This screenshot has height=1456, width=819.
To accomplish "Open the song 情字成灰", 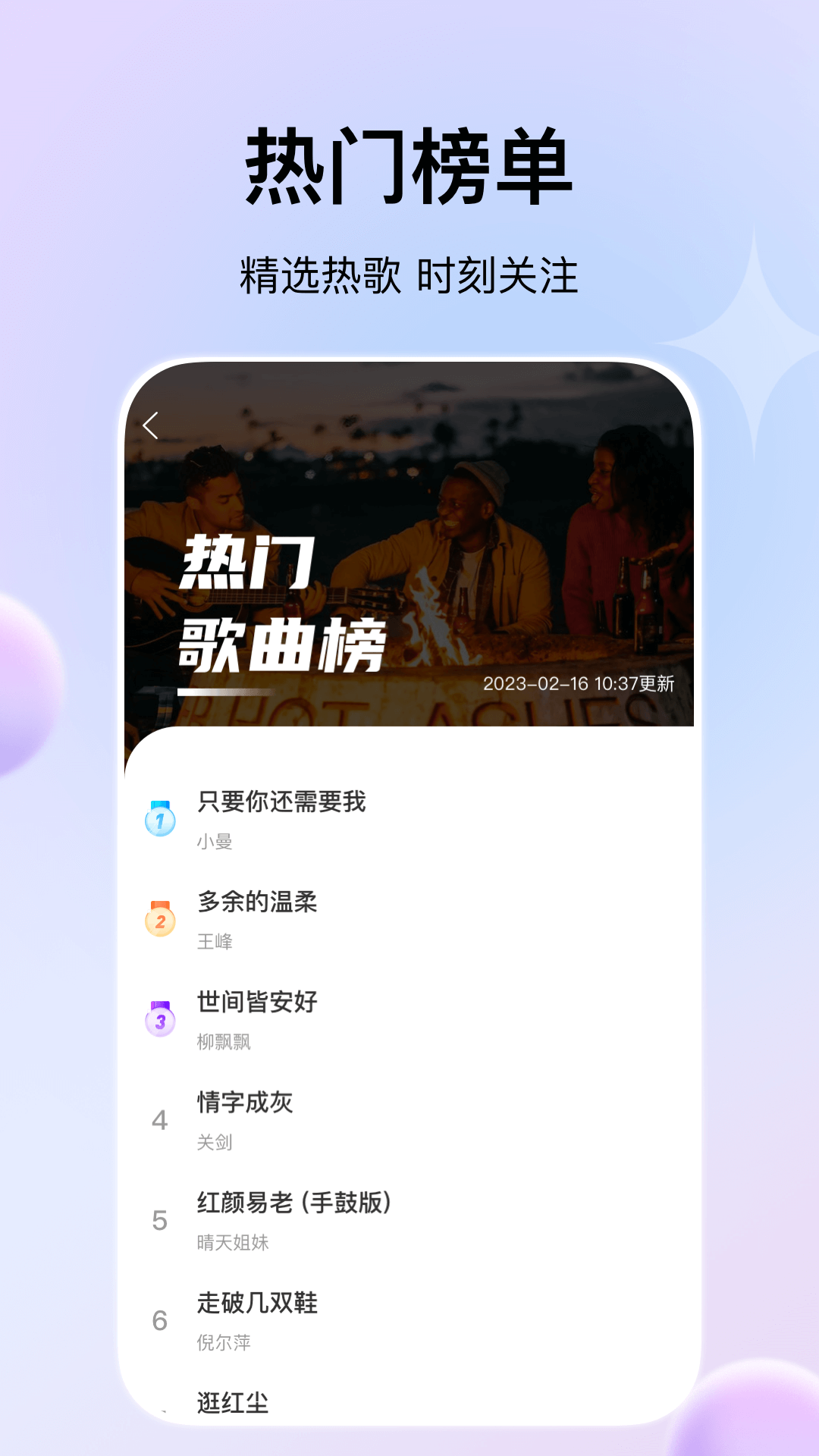I will click(243, 1104).
